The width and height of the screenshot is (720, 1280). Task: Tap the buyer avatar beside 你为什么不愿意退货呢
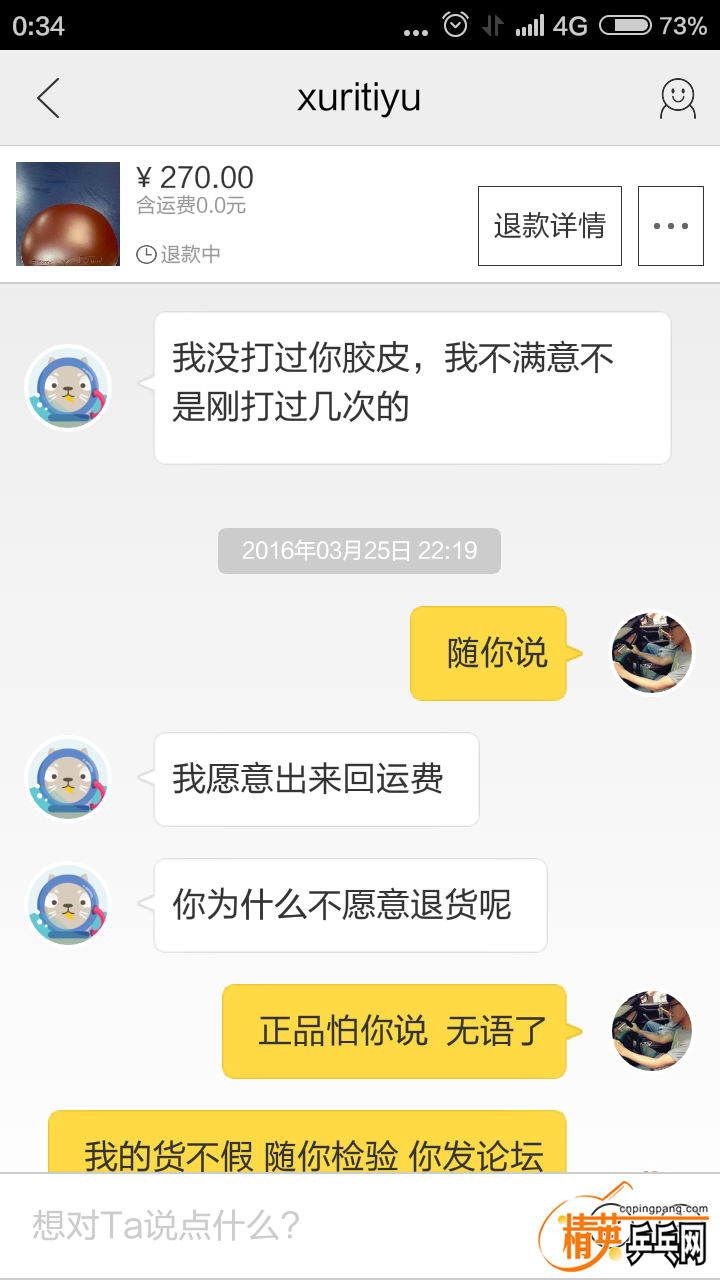pyautogui.click(x=67, y=905)
